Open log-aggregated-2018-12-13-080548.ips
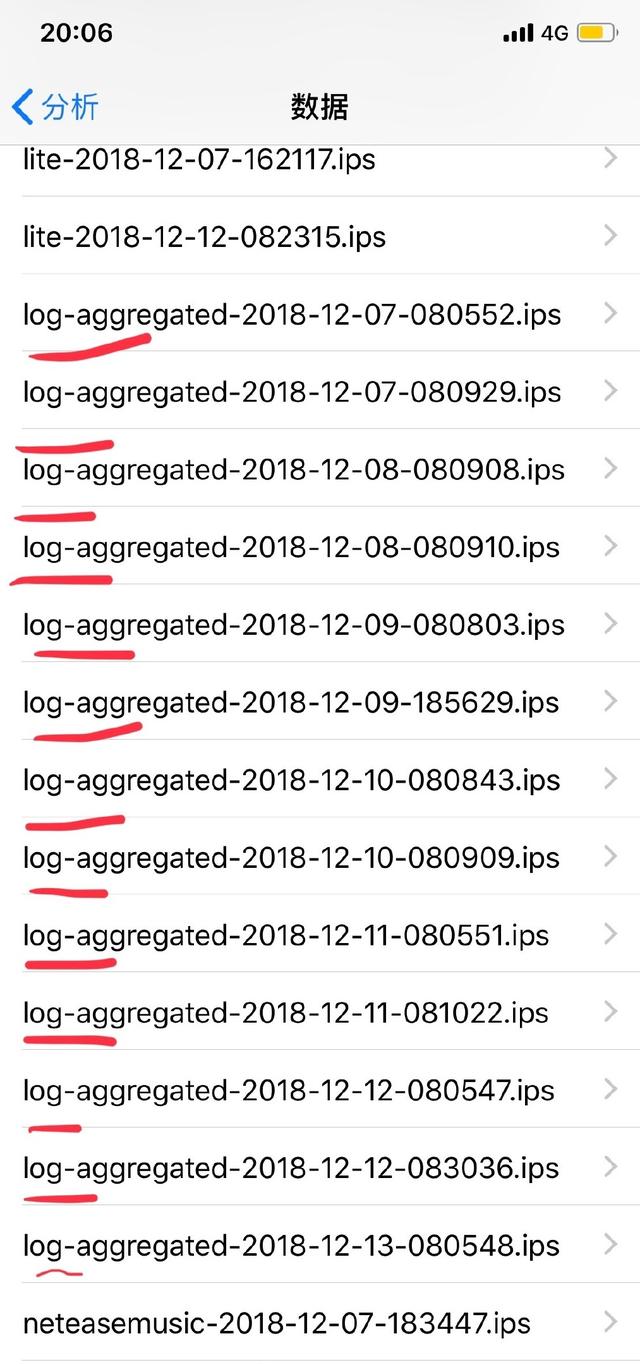Screen dimensions: 640x1365 pyautogui.click(x=292, y=1246)
